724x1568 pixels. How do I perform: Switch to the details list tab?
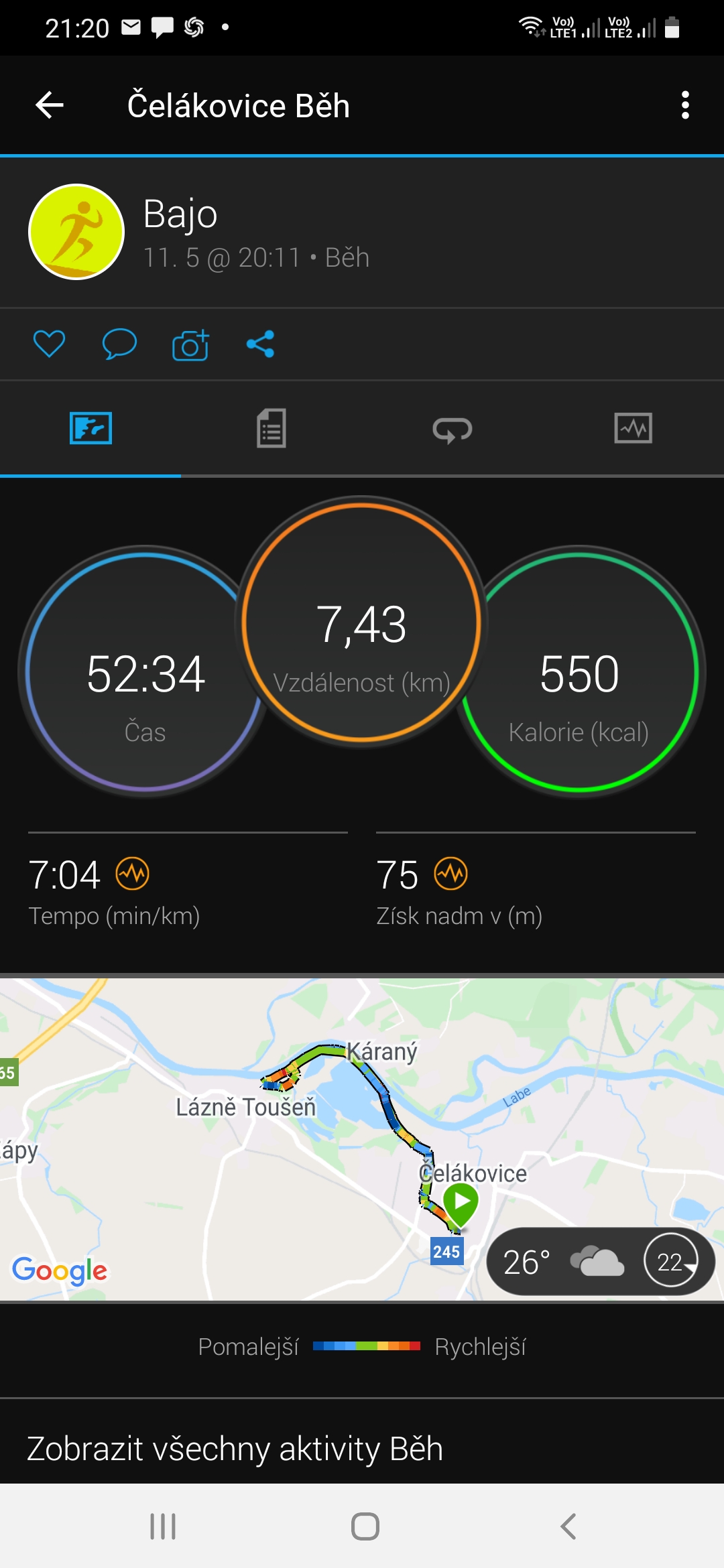(x=271, y=428)
